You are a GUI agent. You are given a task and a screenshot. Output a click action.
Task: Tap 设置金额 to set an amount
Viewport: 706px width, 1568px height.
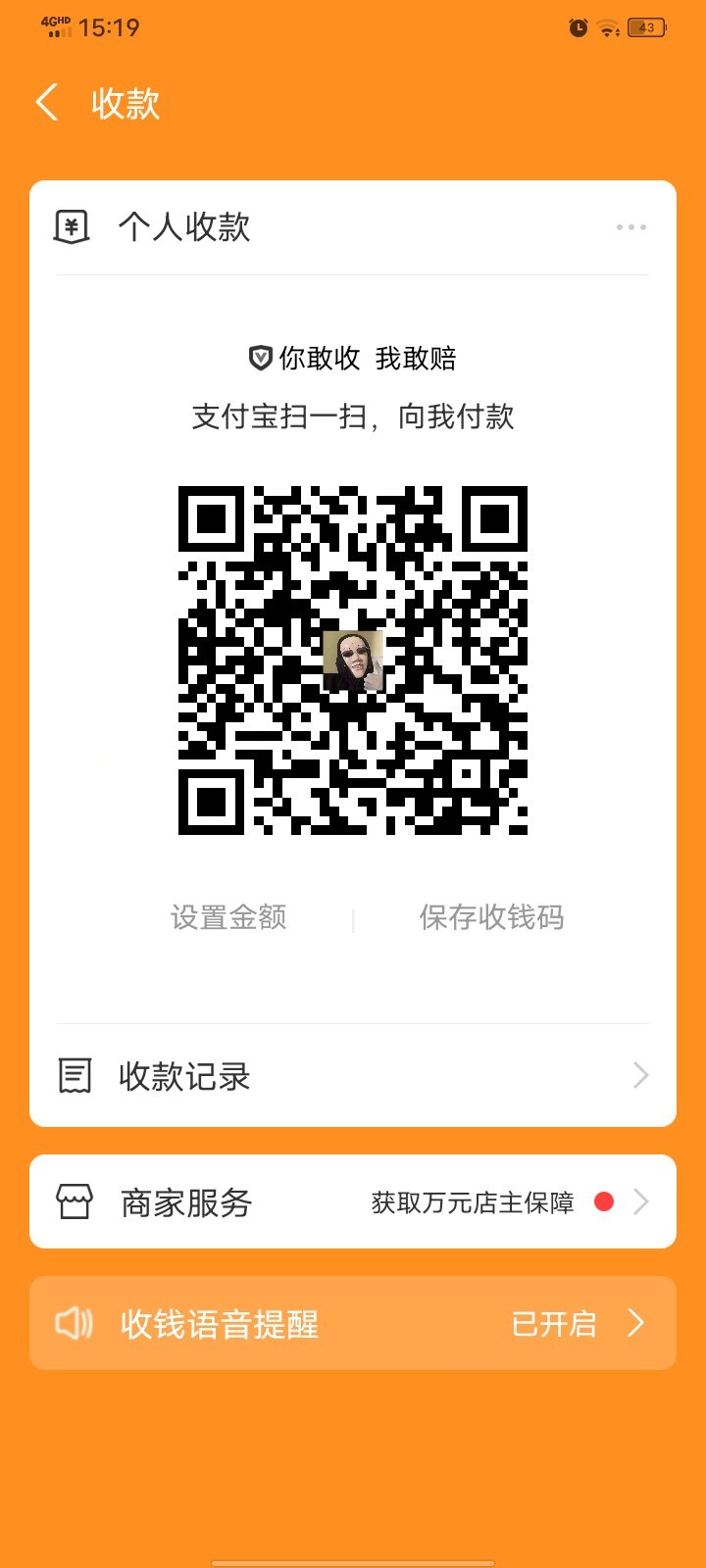tap(228, 917)
